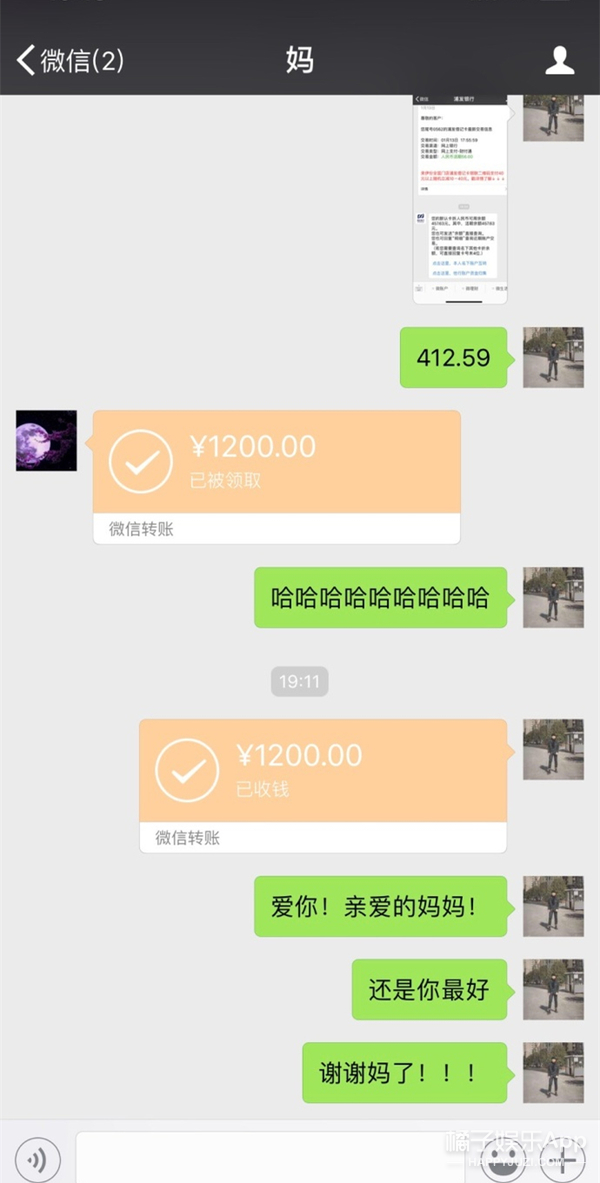Open the bank screenshot image message
Screen dimensions: 600x1183
point(460,198)
